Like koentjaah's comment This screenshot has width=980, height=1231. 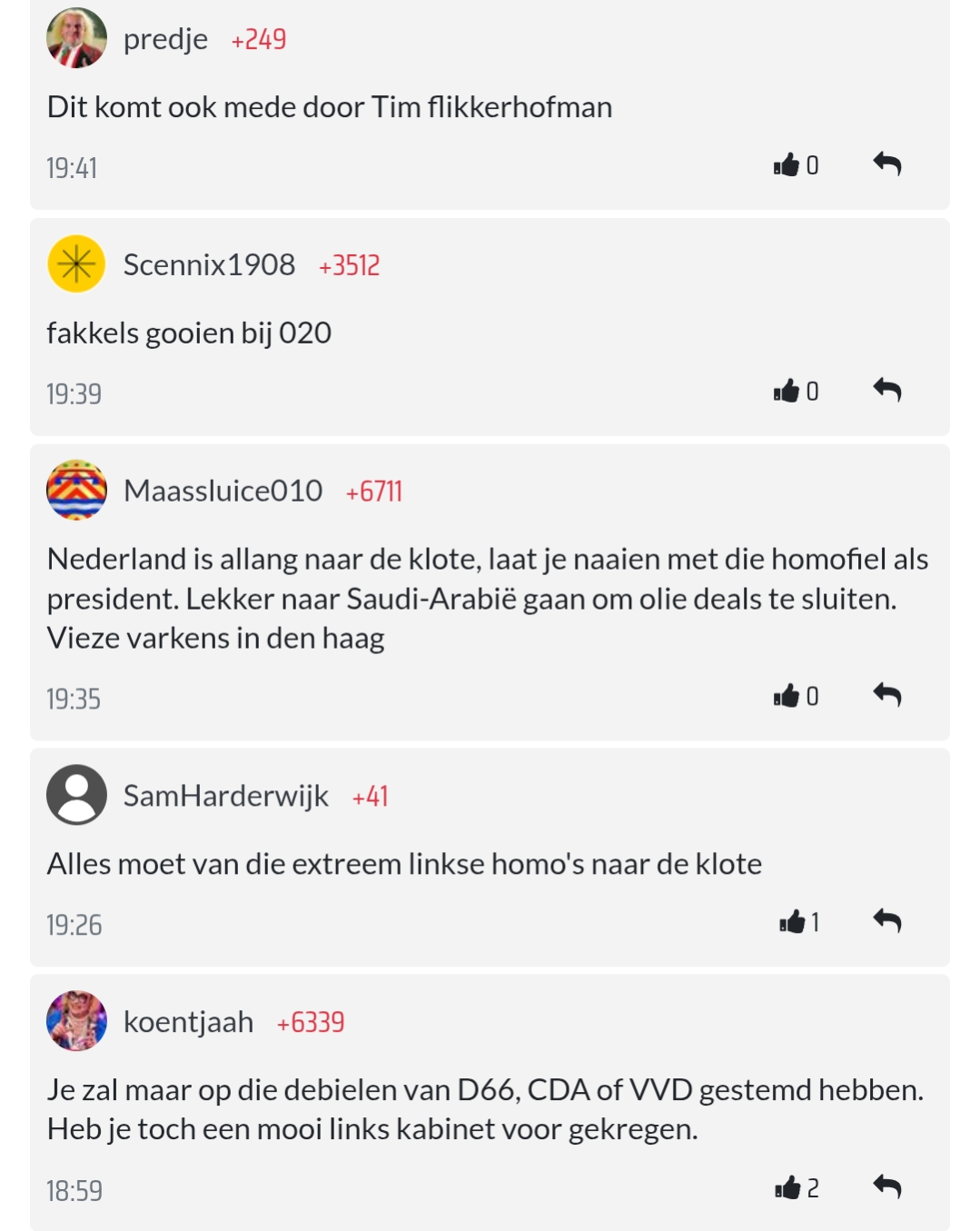[x=787, y=1187]
